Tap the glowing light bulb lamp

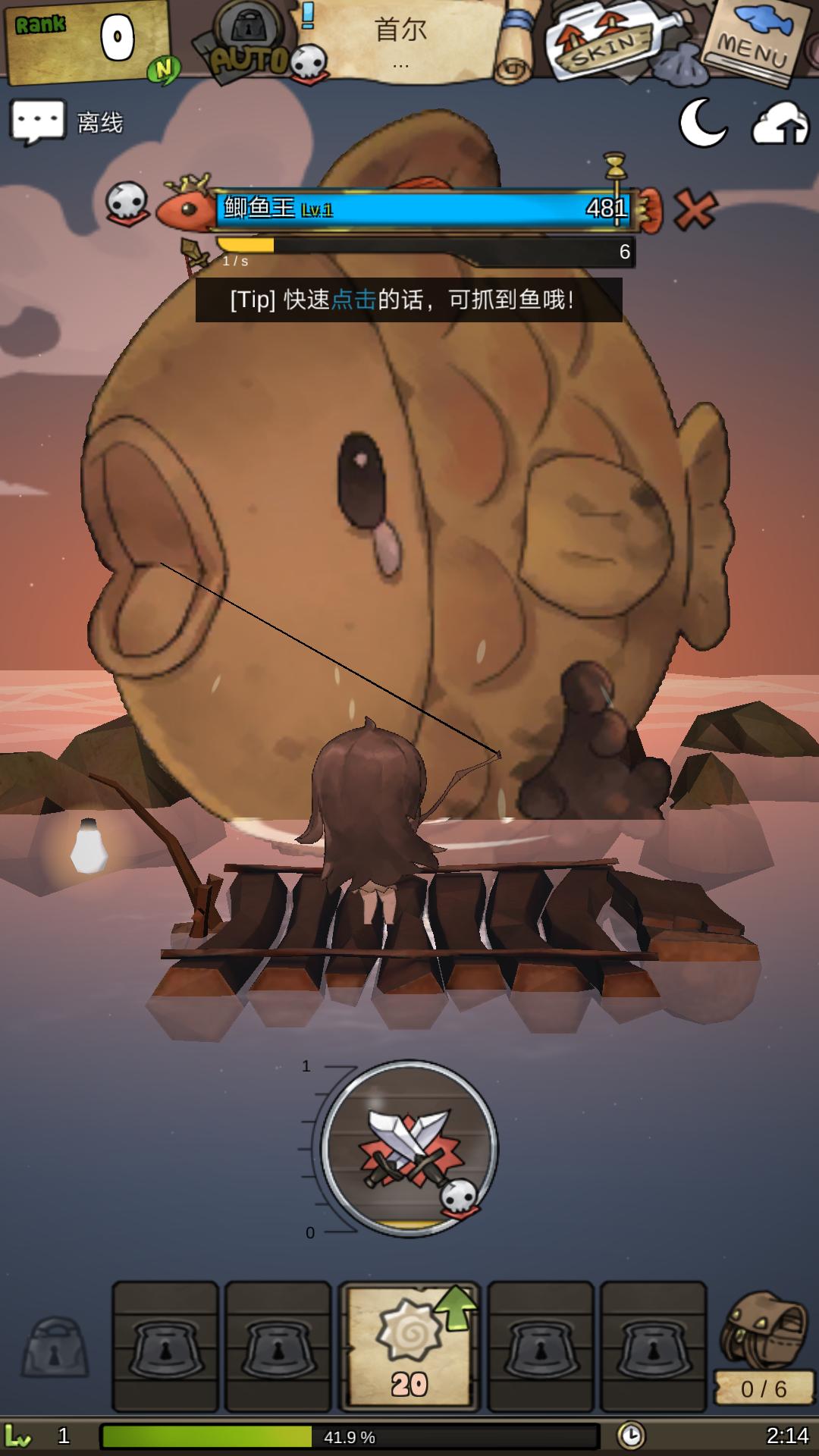89,848
